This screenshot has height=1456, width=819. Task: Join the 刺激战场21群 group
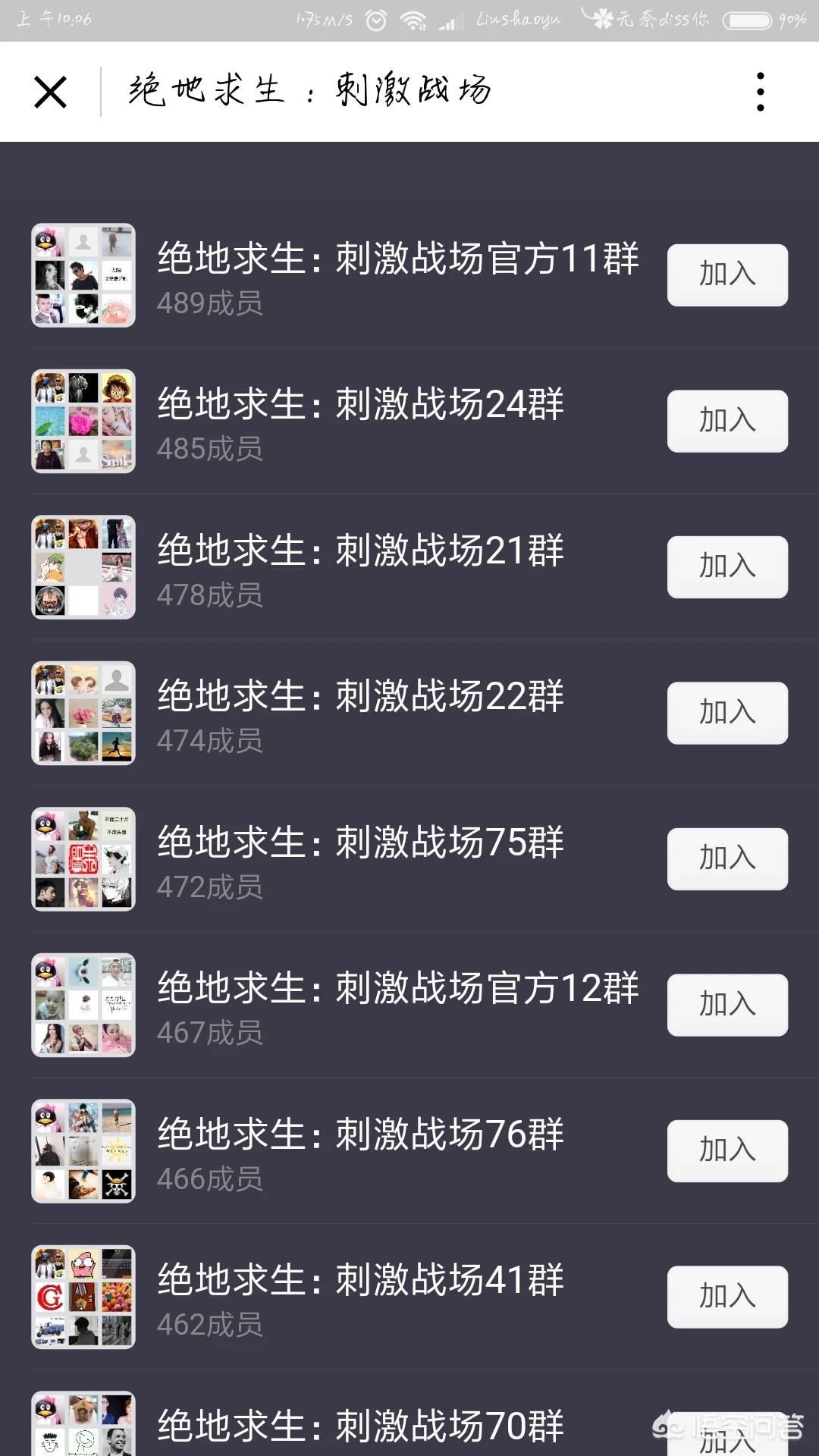pyautogui.click(x=727, y=567)
